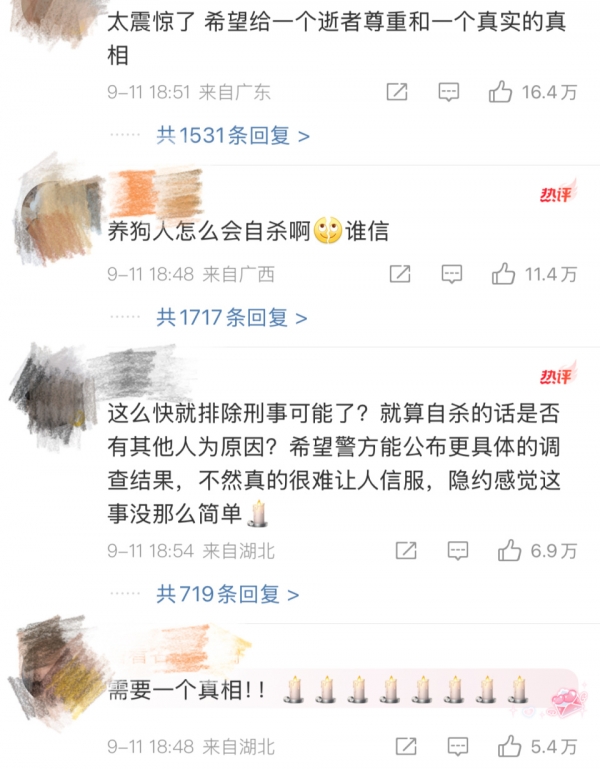This screenshot has height=769, width=600.
Task: Repost the 需要一个真相 comment
Action: click(x=405, y=746)
